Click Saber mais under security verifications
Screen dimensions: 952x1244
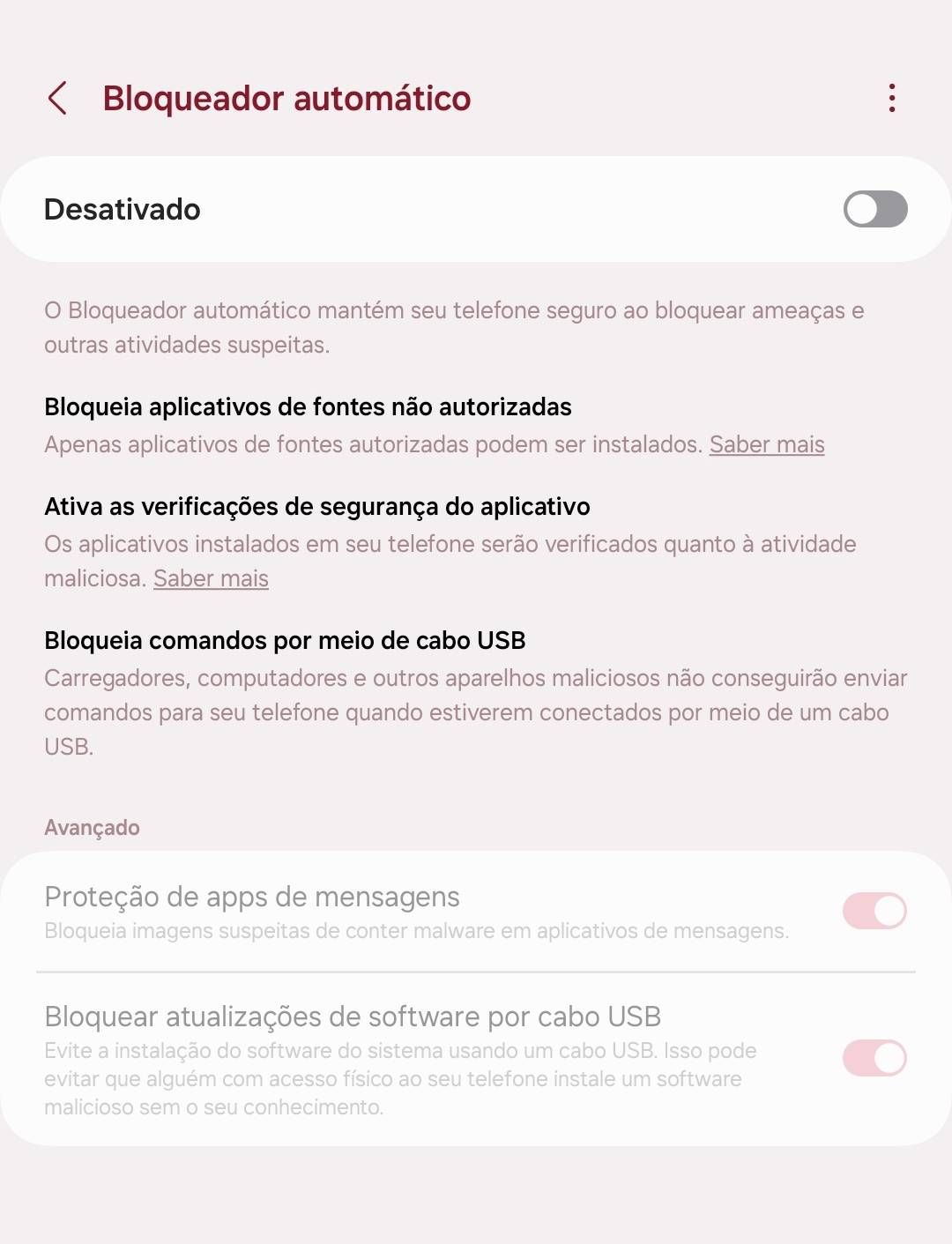211,577
